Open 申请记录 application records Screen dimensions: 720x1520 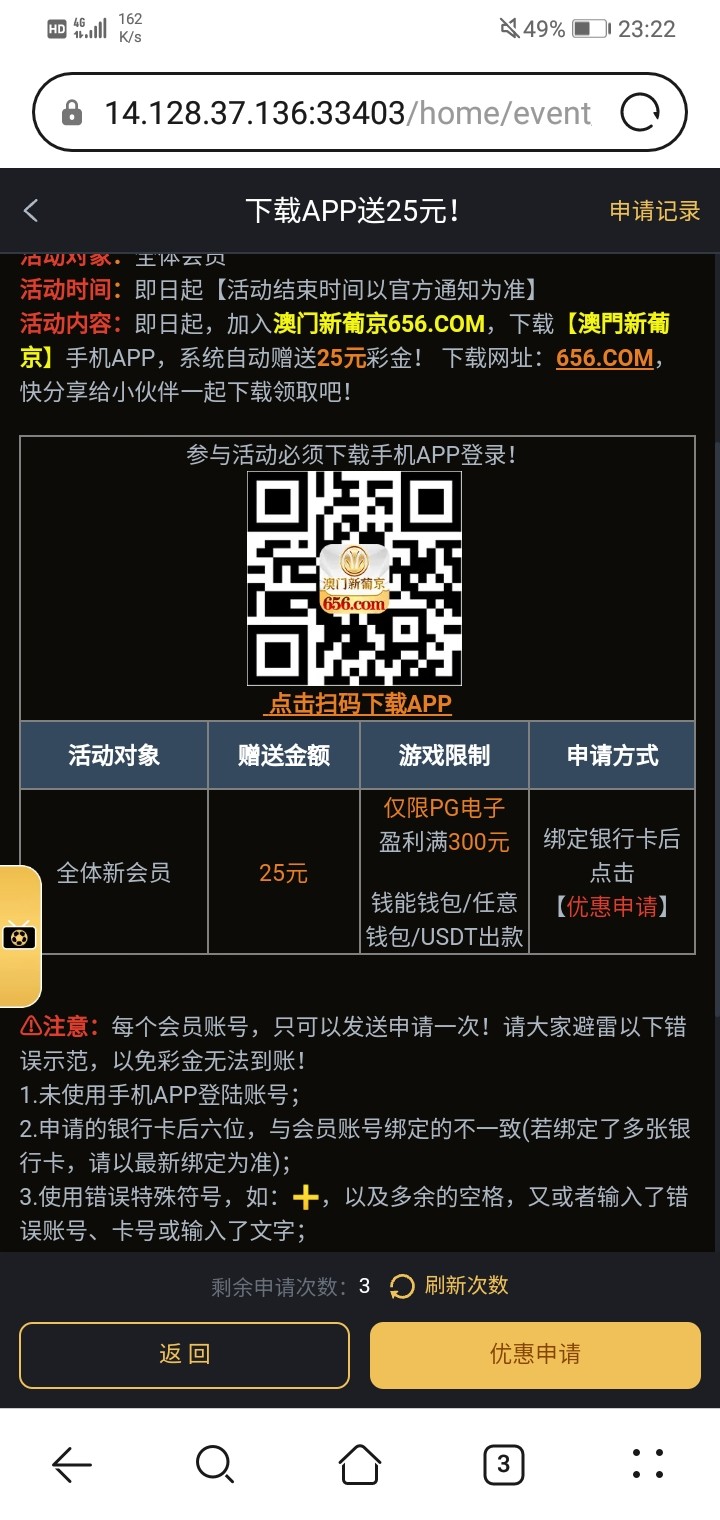point(655,211)
